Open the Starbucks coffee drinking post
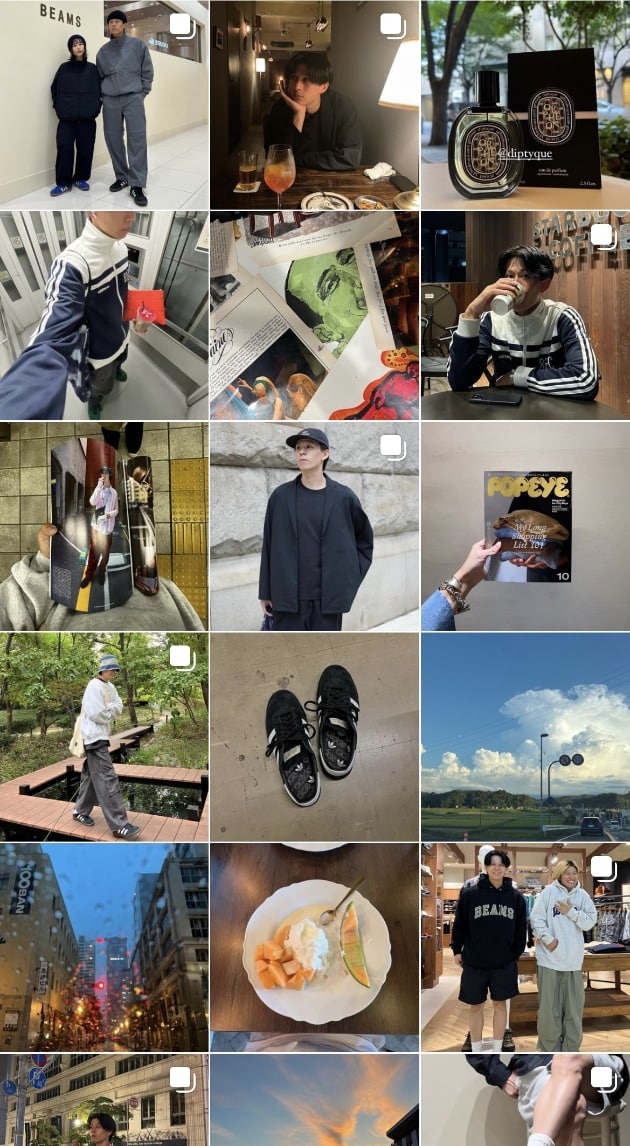This screenshot has width=630, height=1146. [525, 315]
